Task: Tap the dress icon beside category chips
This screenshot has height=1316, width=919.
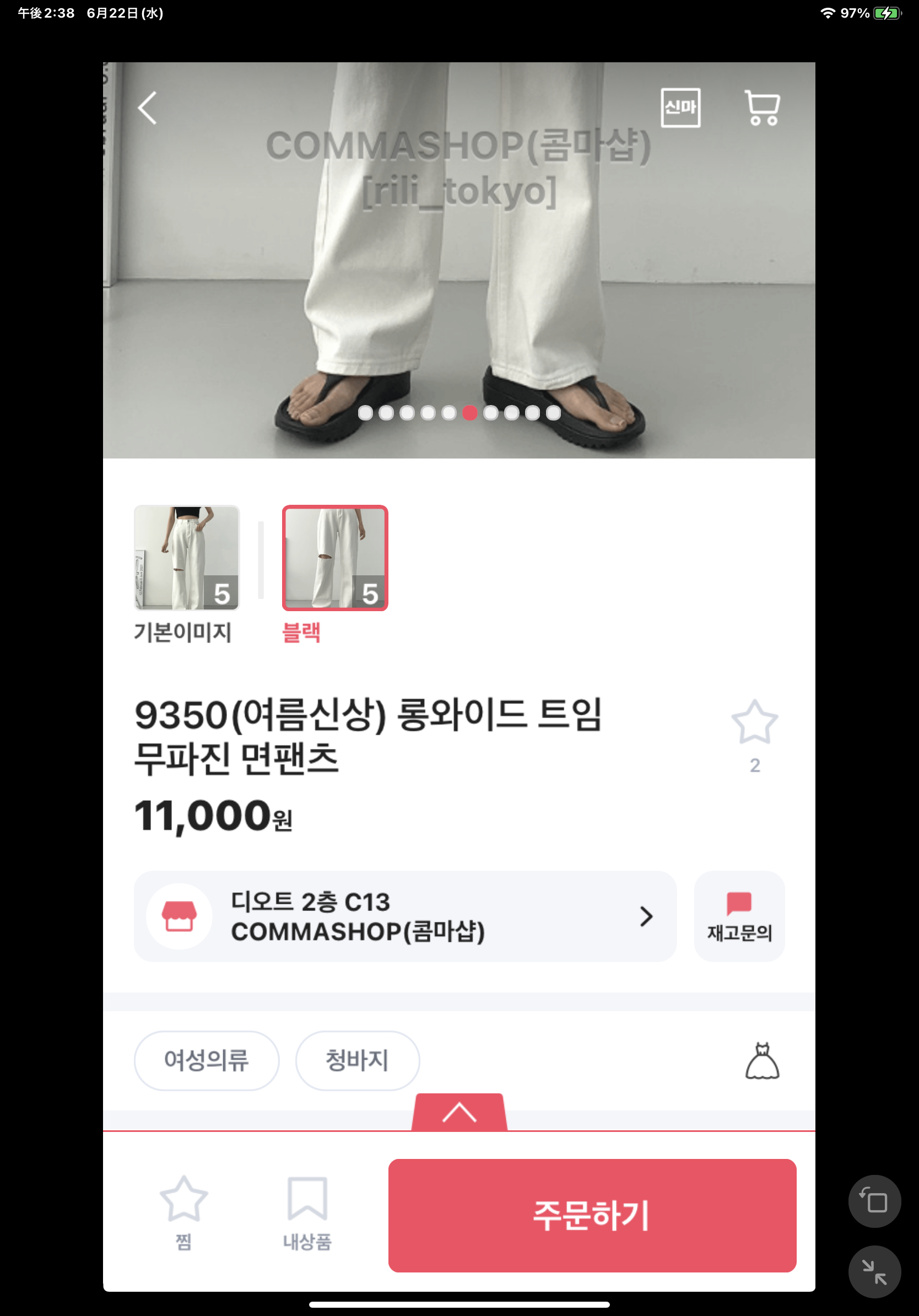Action: coord(761,1061)
